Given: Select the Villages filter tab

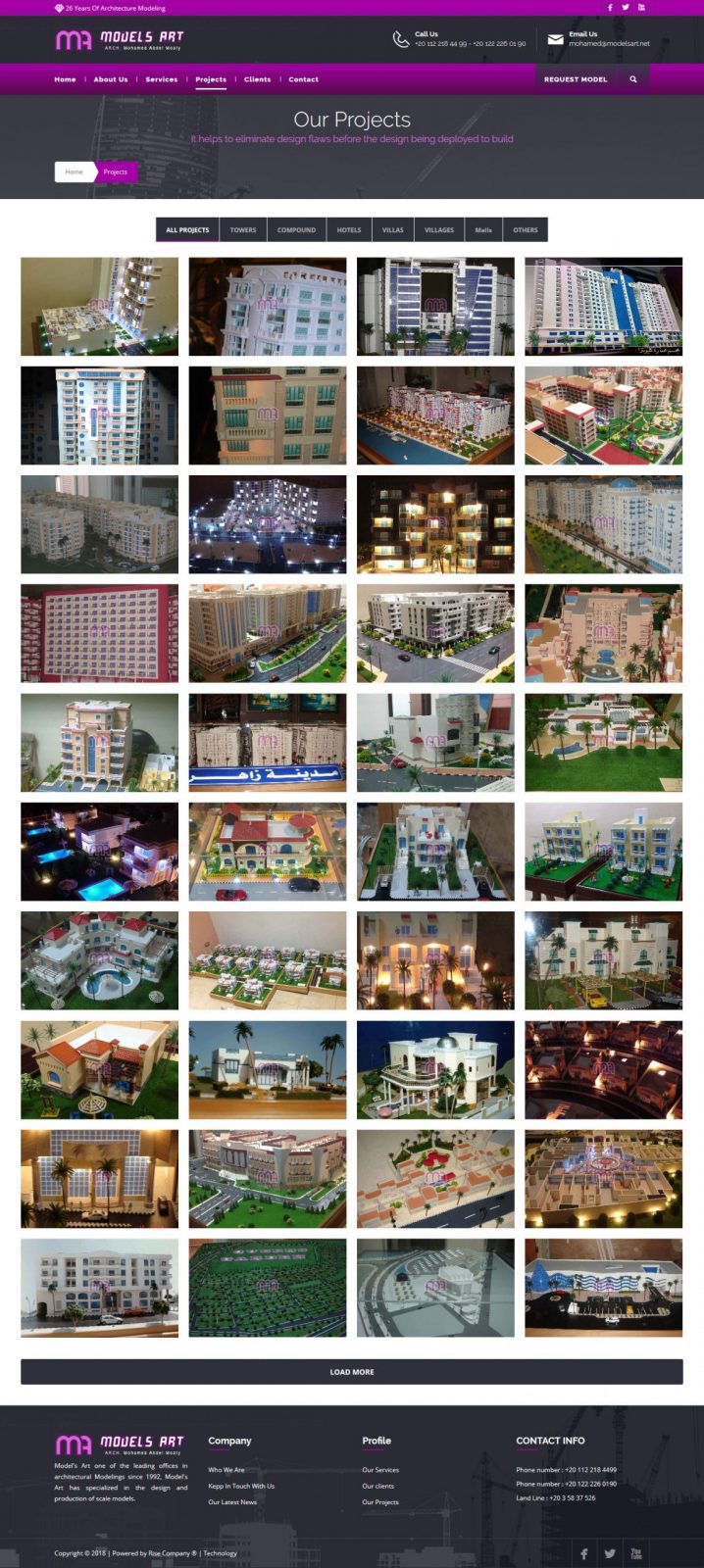Looking at the screenshot, I should (439, 230).
